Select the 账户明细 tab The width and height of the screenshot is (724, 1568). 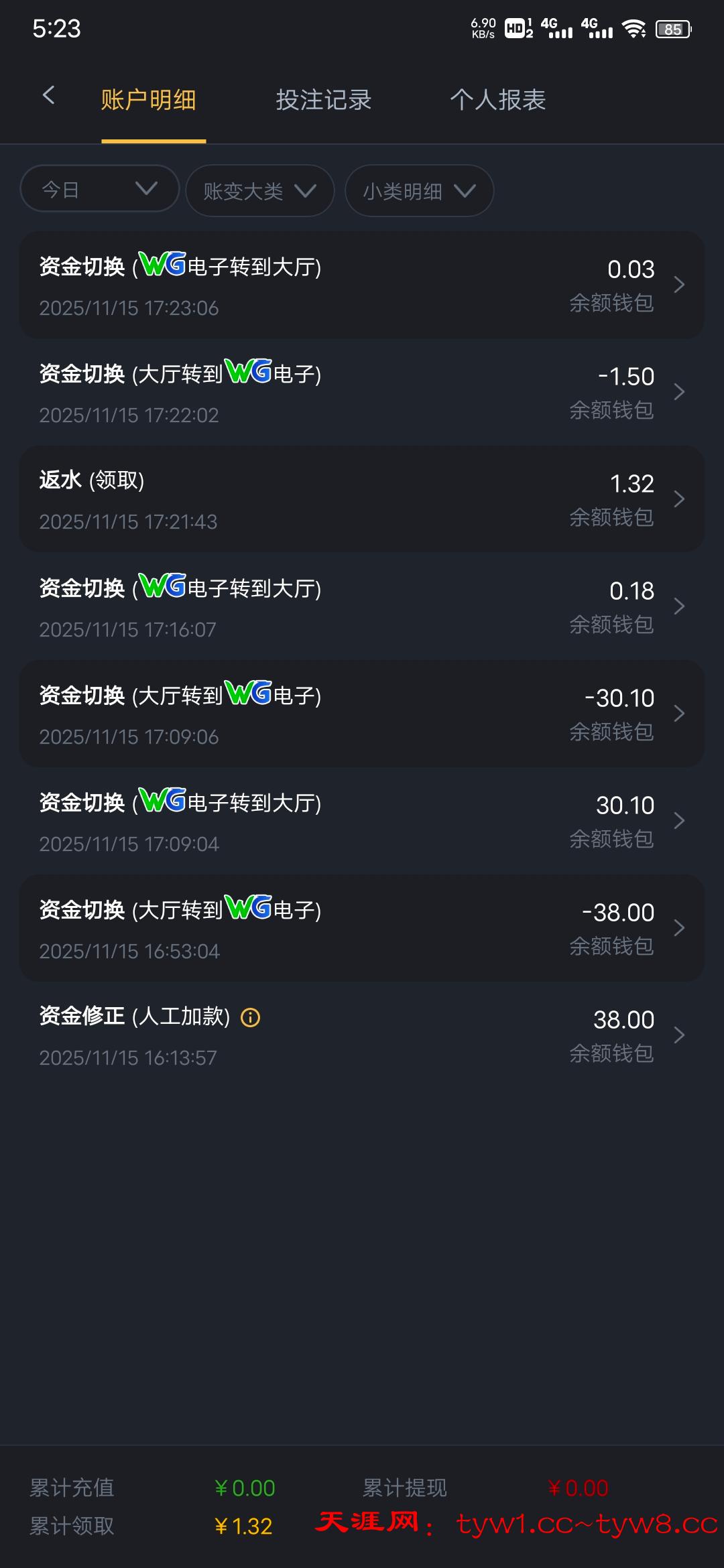coord(149,100)
